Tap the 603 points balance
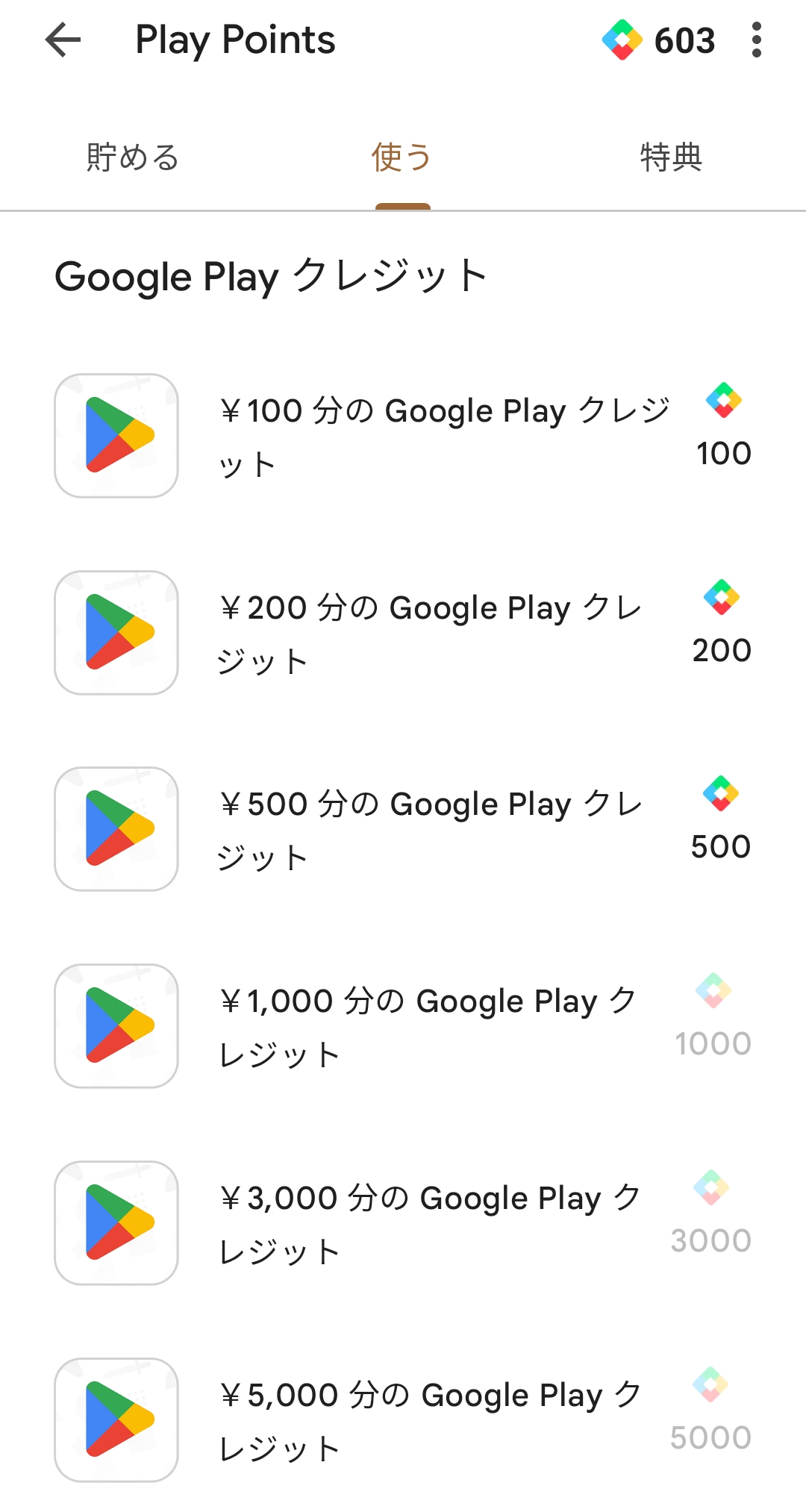This screenshot has width=806, height=1512. click(x=659, y=40)
